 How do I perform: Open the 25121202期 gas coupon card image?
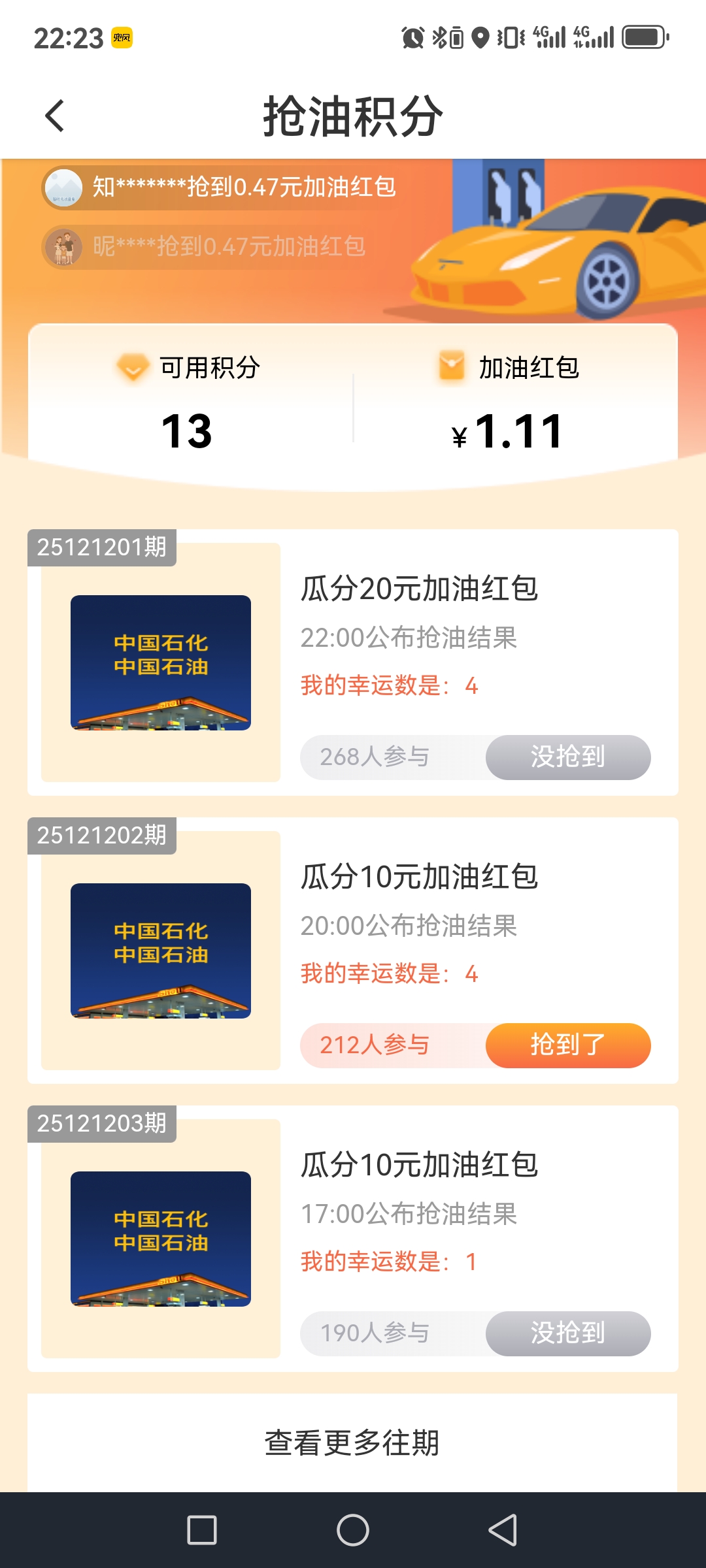[161, 951]
